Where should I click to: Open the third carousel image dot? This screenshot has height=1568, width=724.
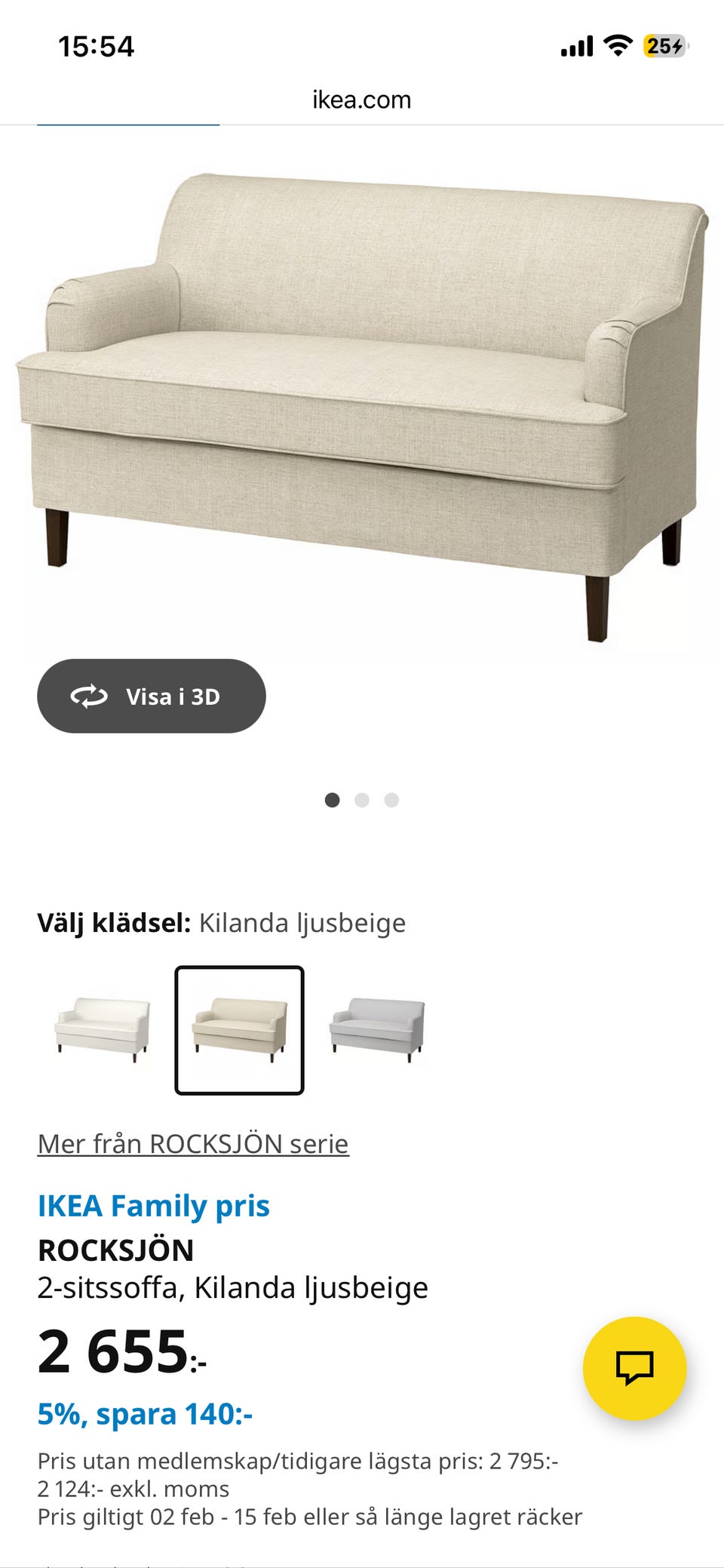pos(391,800)
